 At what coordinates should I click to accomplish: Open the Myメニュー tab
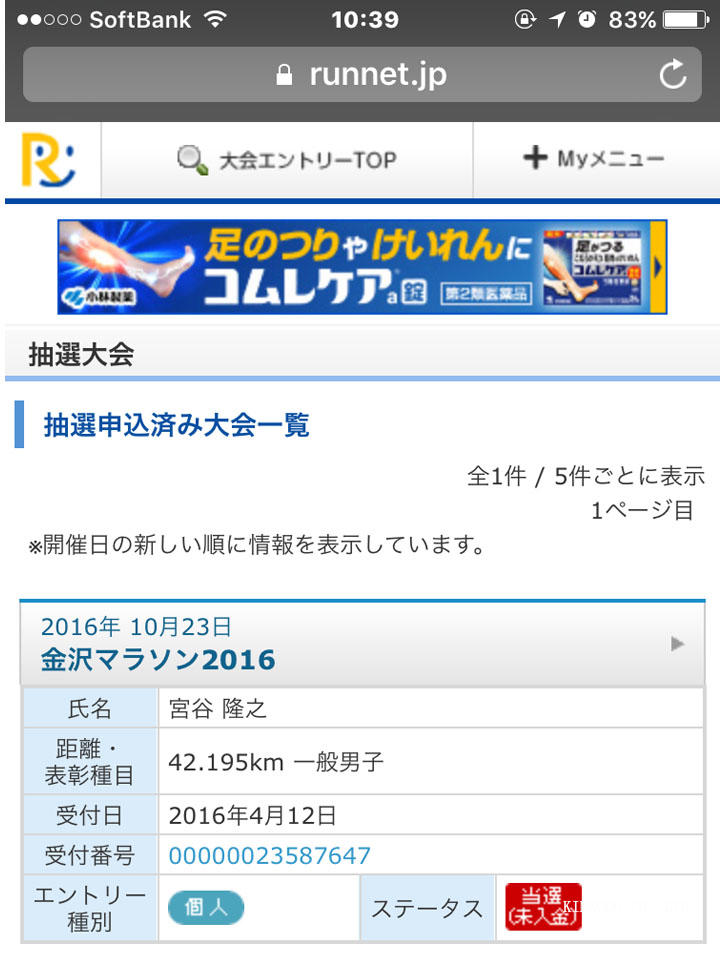coord(595,158)
